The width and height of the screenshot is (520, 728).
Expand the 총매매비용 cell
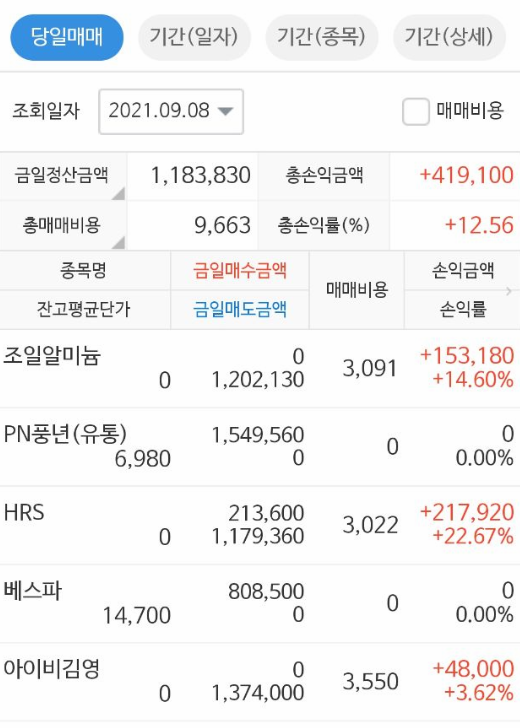pyautogui.click(x=63, y=226)
